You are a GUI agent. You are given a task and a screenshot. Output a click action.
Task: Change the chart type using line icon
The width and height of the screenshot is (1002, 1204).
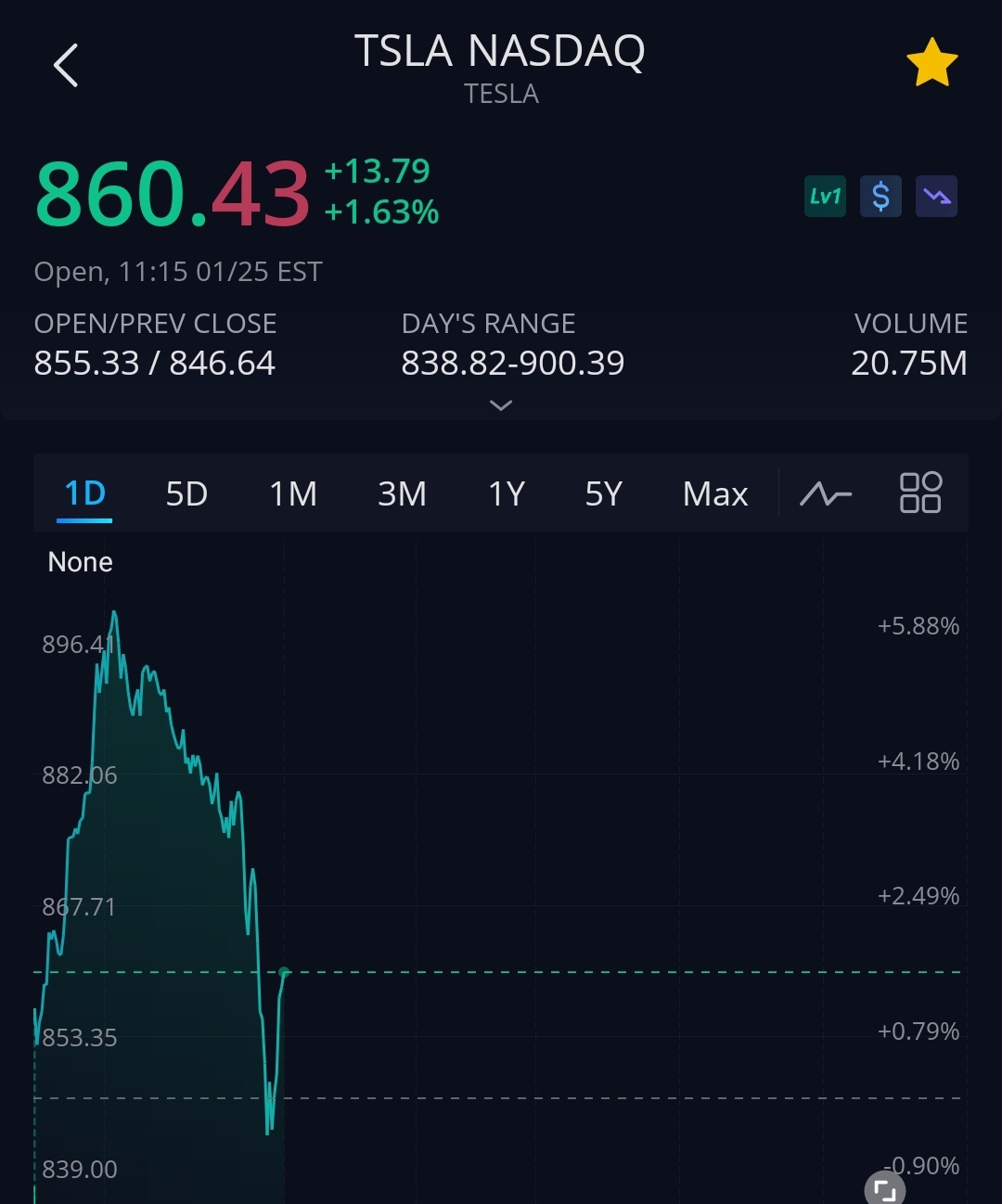pyautogui.click(x=826, y=493)
